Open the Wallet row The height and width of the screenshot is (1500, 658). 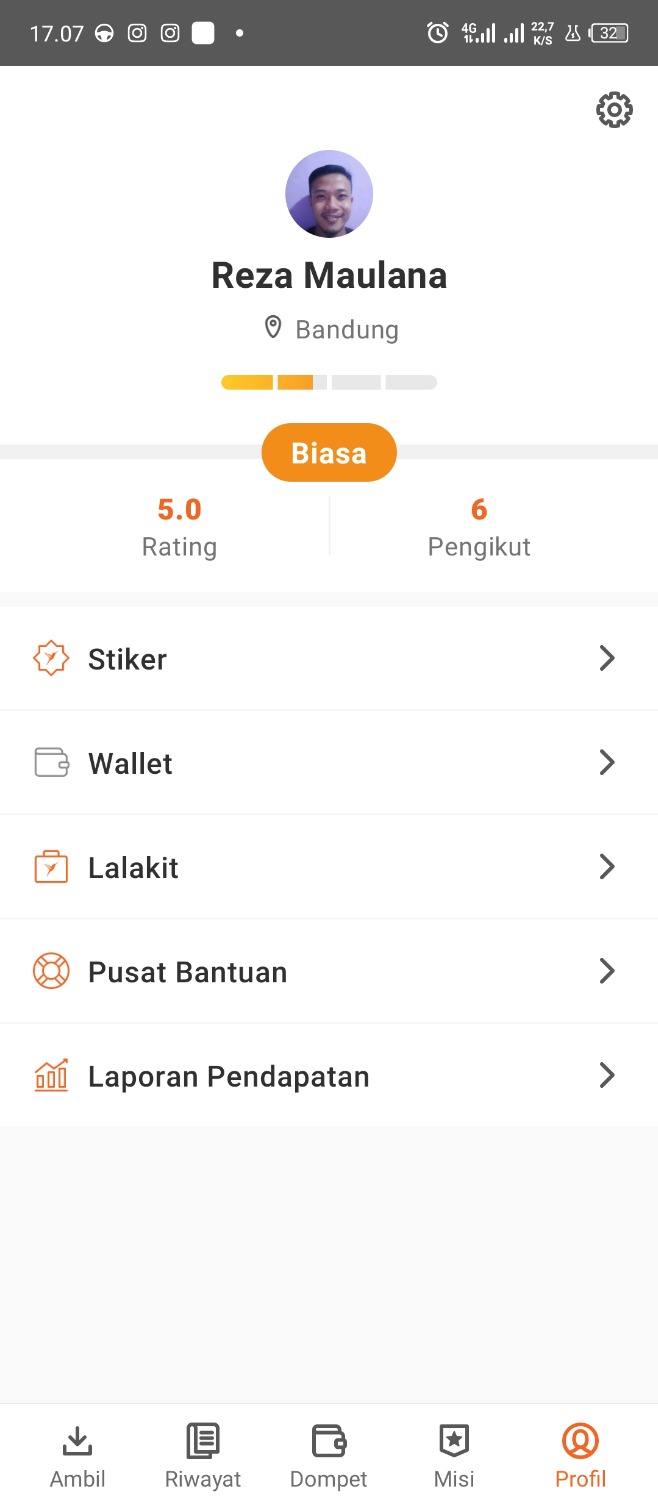pos(329,763)
